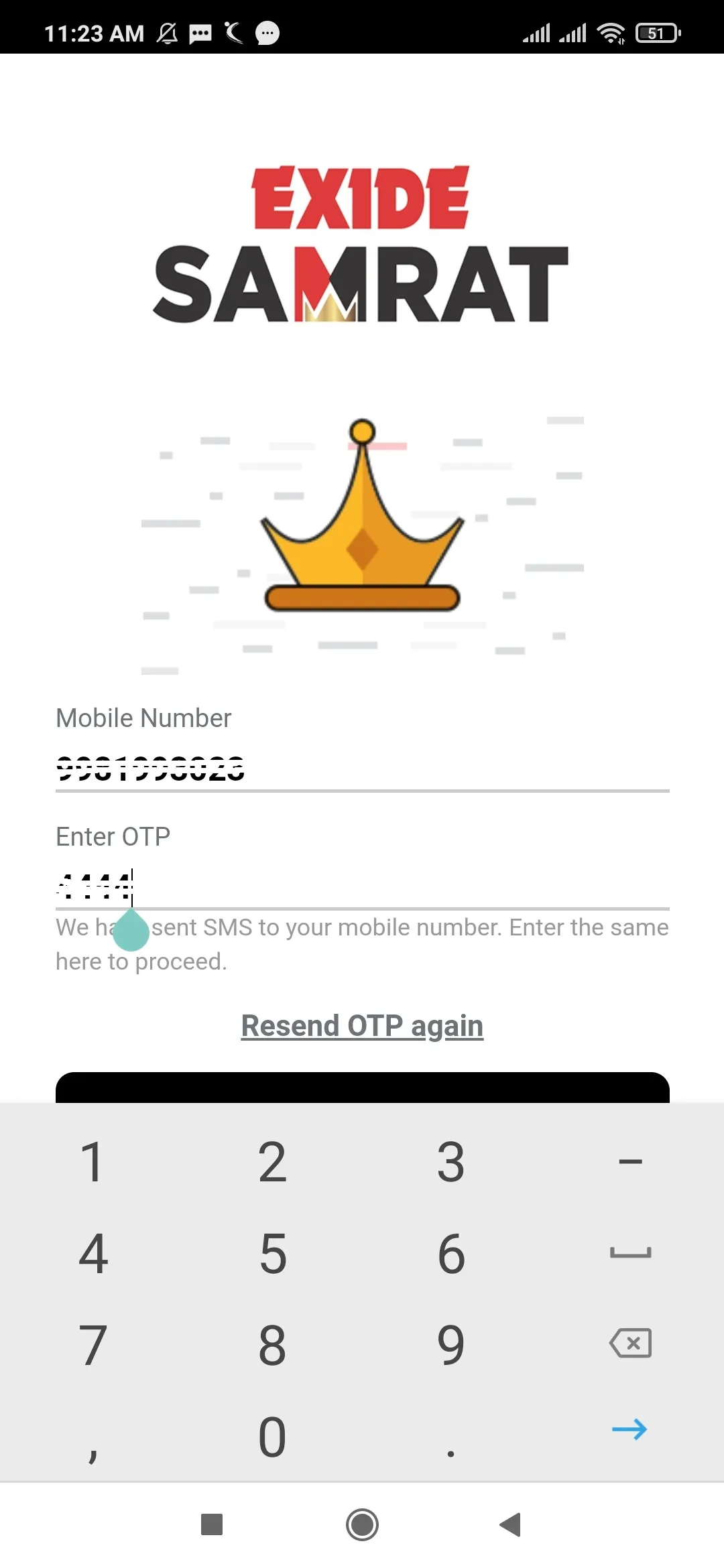The height and width of the screenshot is (1568, 724).
Task: Tap Resend OTP again link
Action: click(x=362, y=1026)
